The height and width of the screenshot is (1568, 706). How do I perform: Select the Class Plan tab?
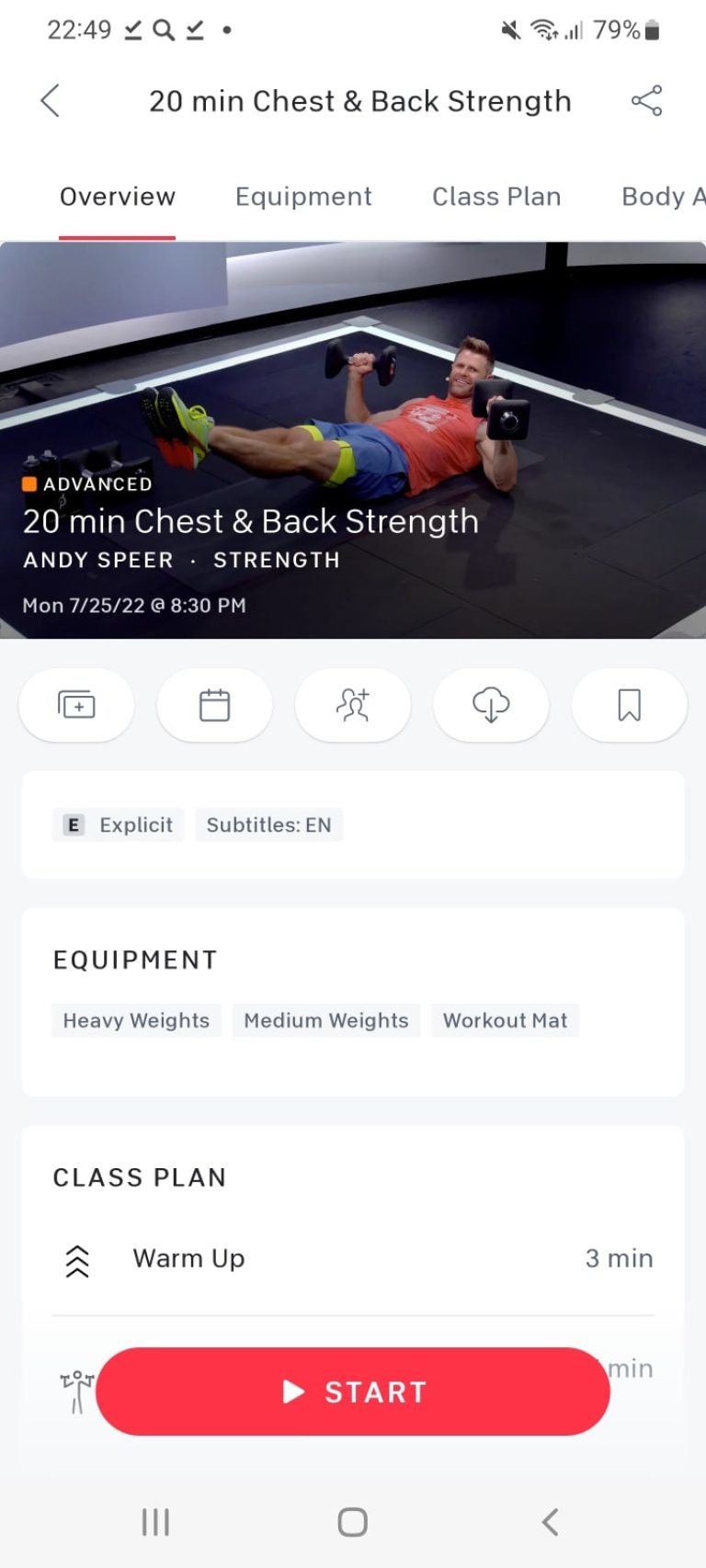[x=496, y=196]
